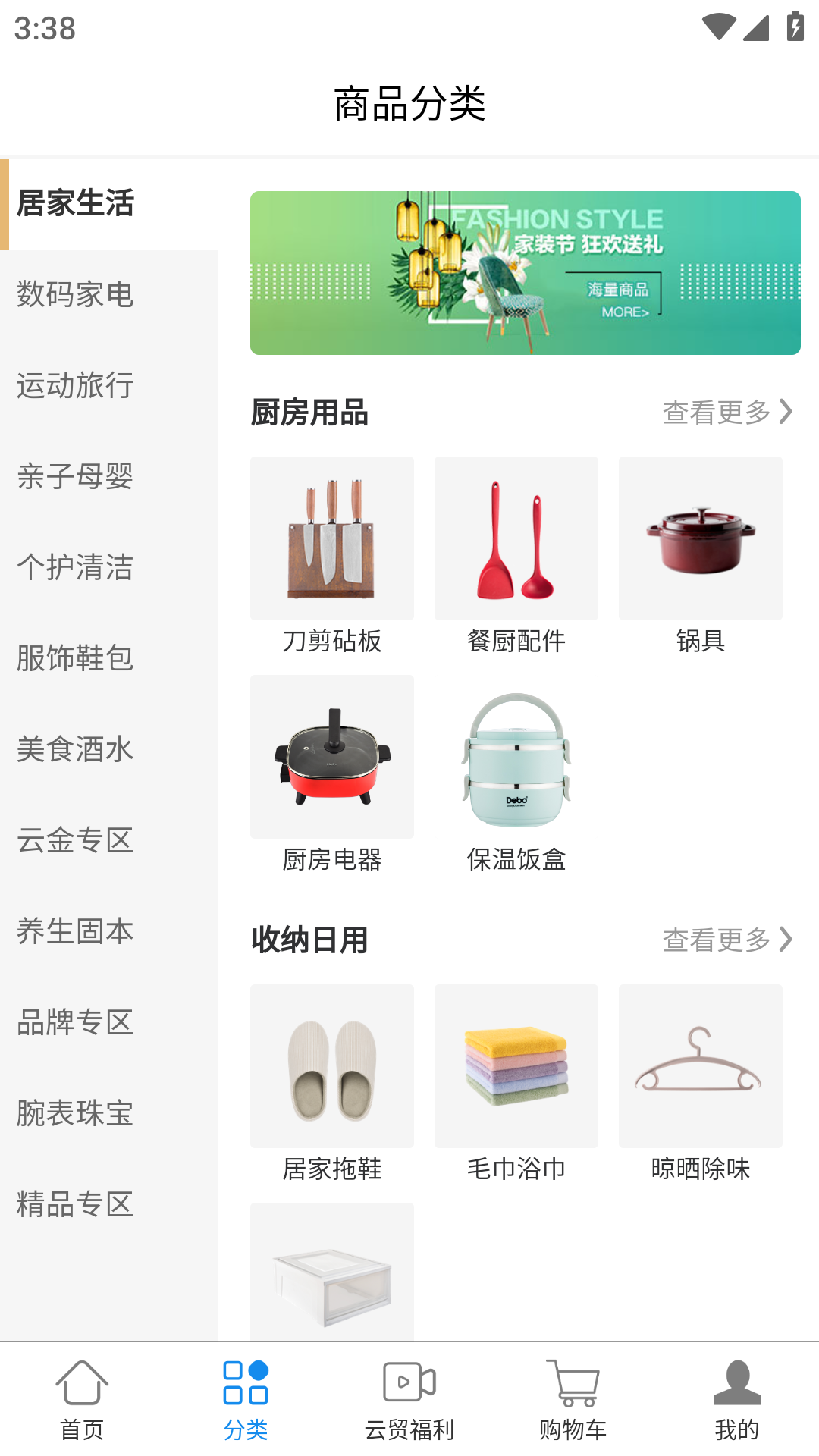
Task: Open 服饰鞋包 in the sidebar
Action: [76, 658]
